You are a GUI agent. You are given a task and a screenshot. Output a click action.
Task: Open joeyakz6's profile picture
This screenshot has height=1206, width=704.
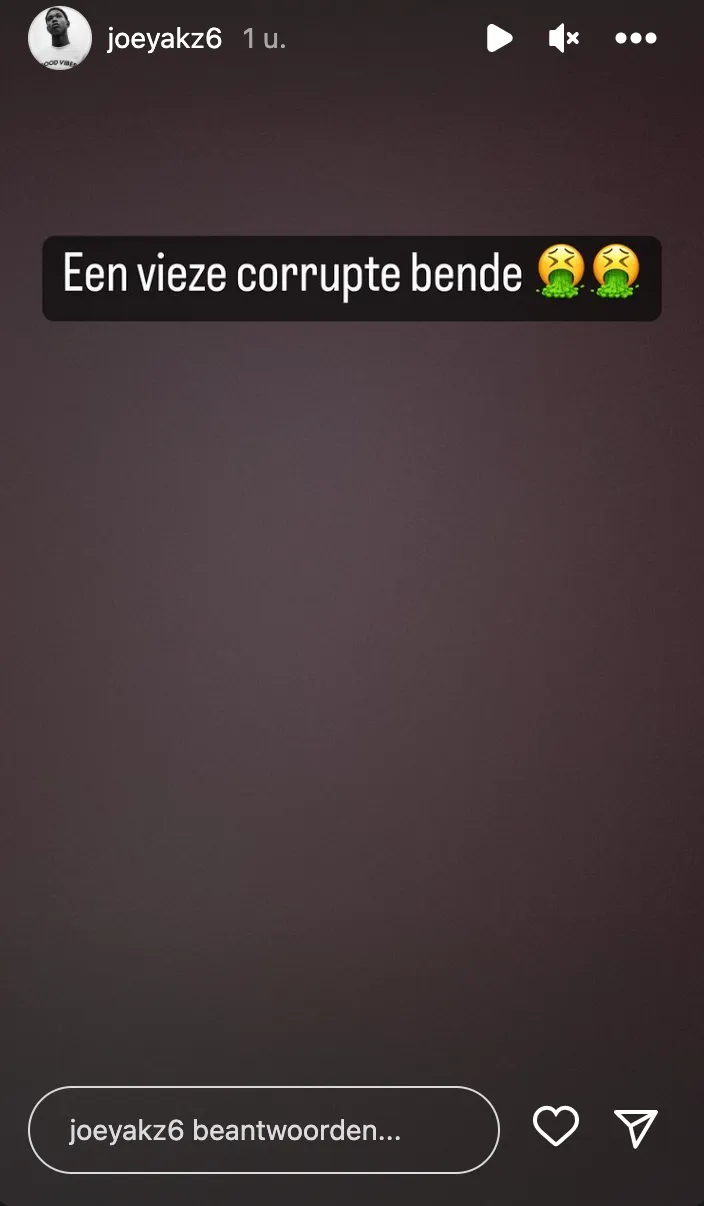point(59,39)
